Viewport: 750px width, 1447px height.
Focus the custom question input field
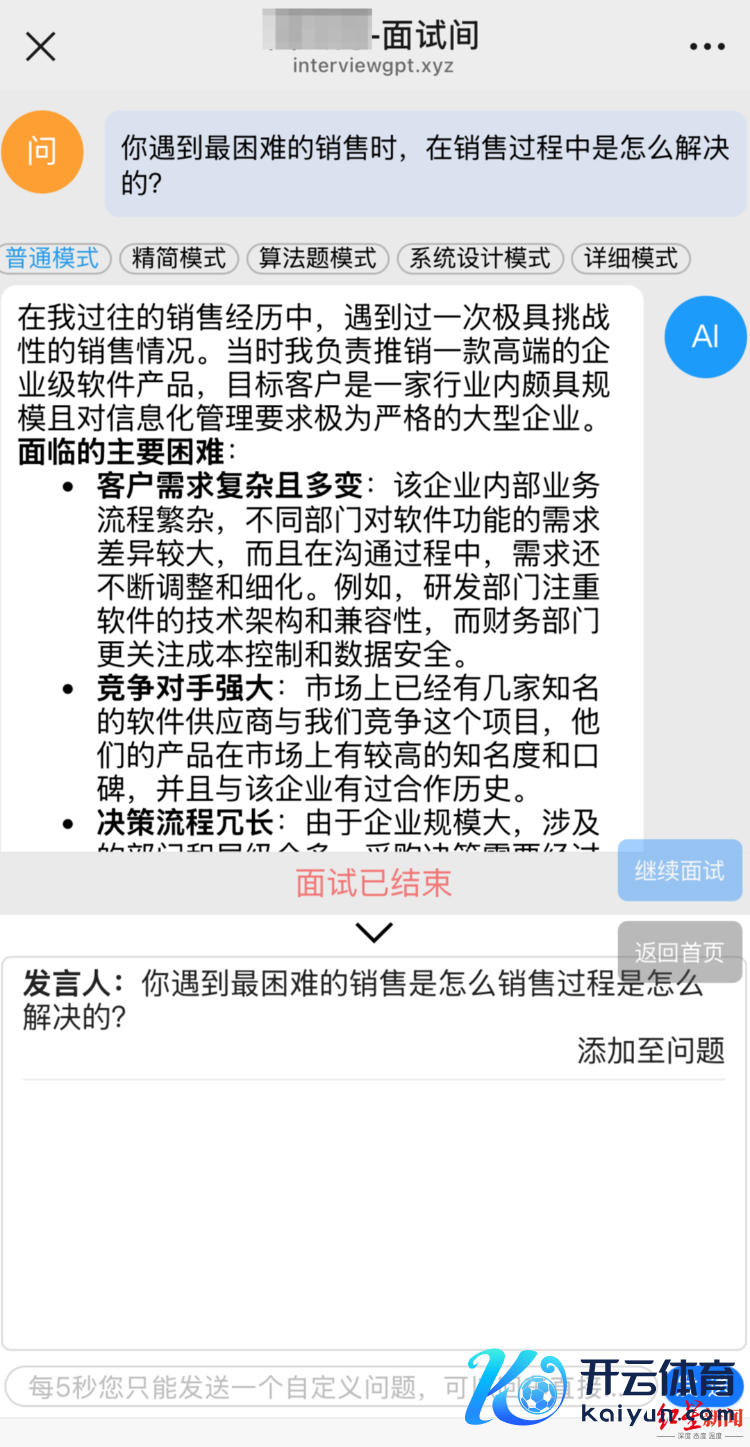250,1387
